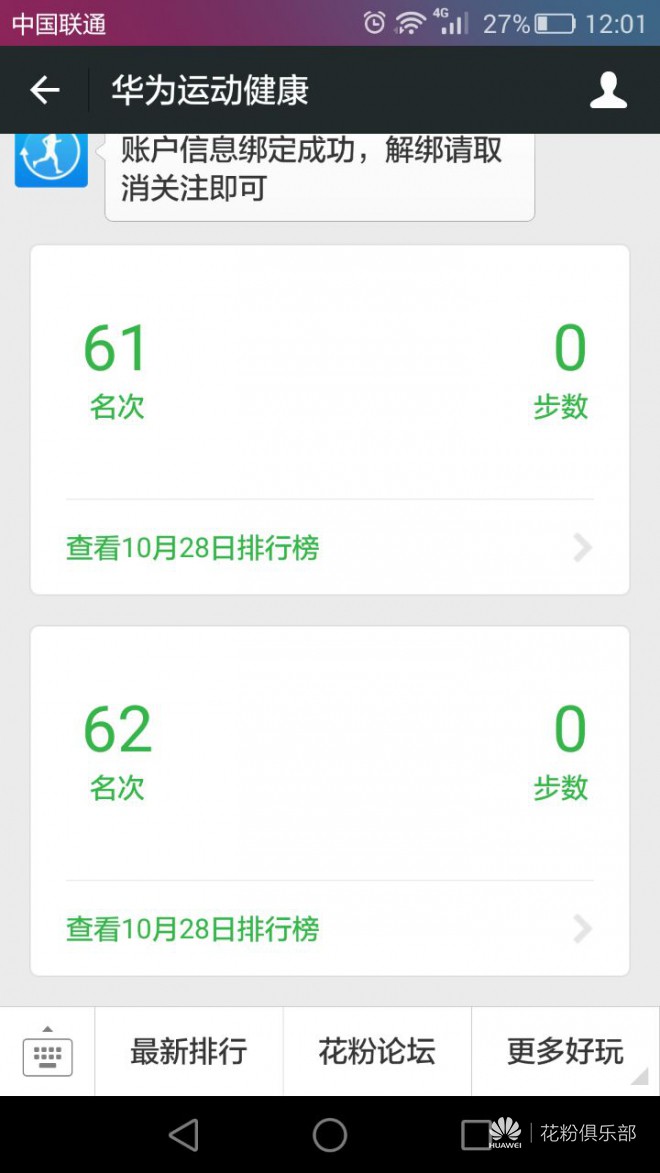This screenshot has width=660, height=1173.
Task: Open the account profile icon
Action: click(x=608, y=91)
